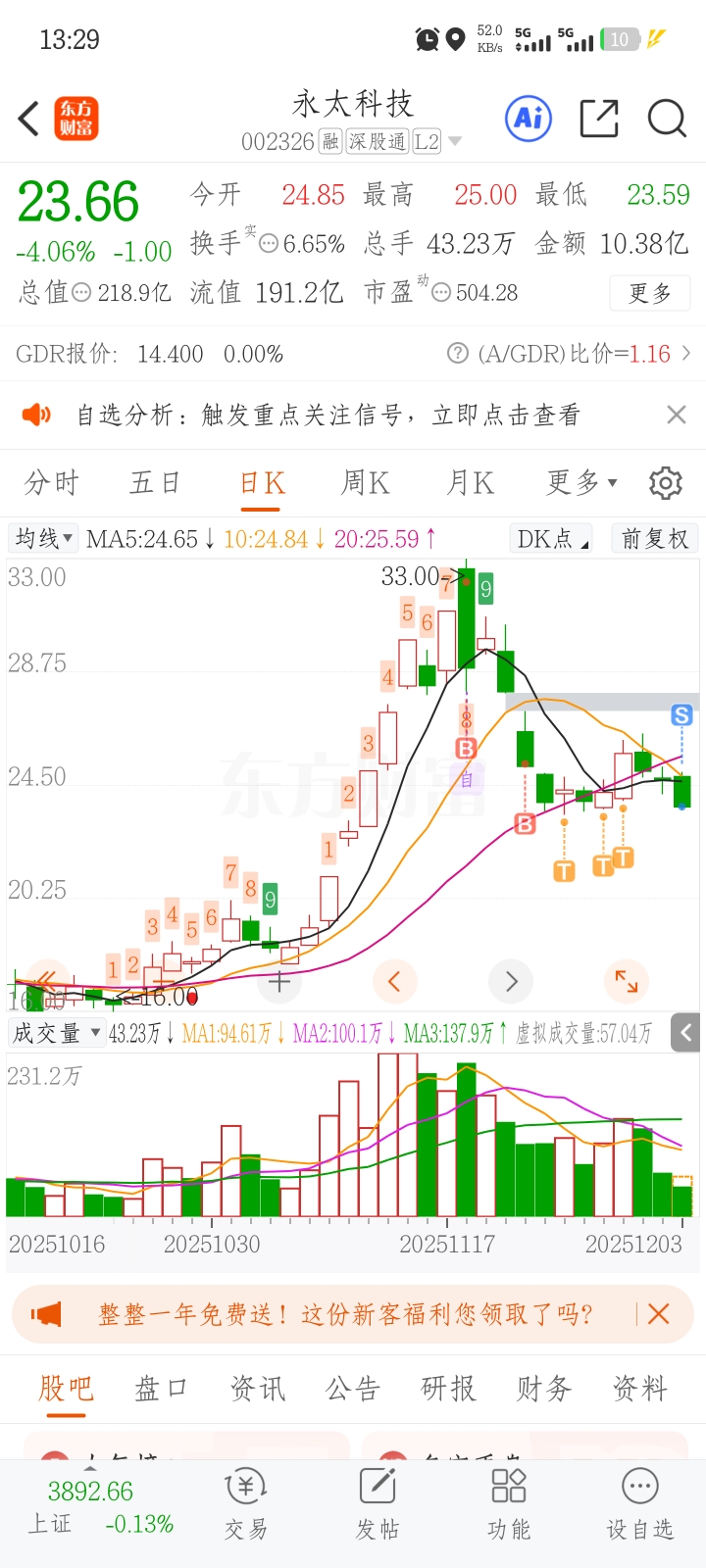Select the 月K chart tab

470,482
